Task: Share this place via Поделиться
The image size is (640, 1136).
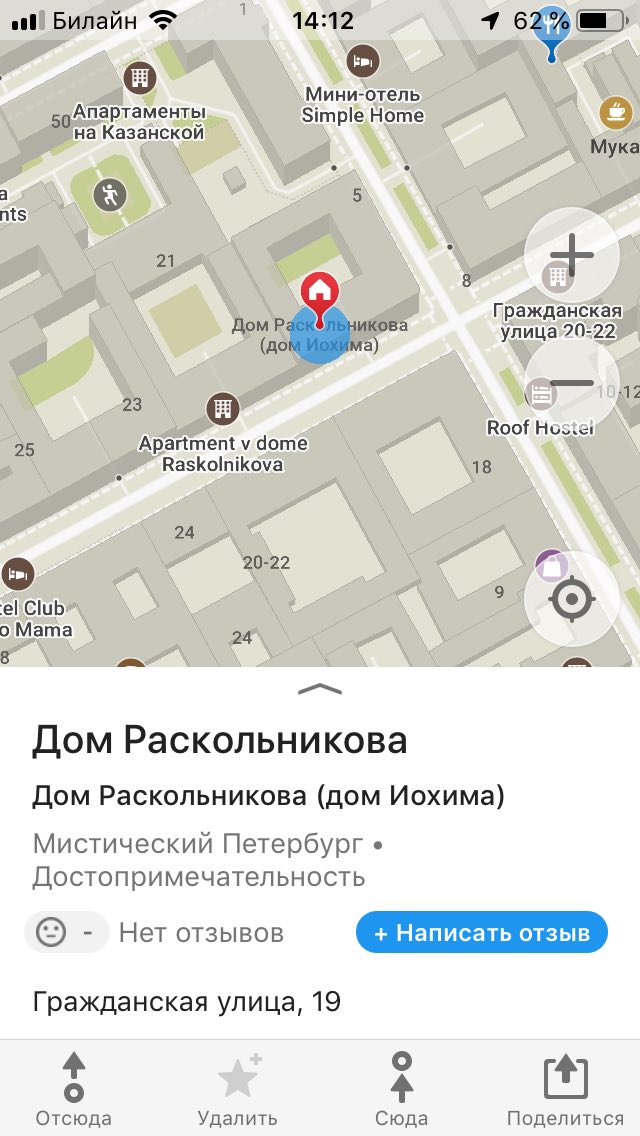Action: pos(565,1089)
